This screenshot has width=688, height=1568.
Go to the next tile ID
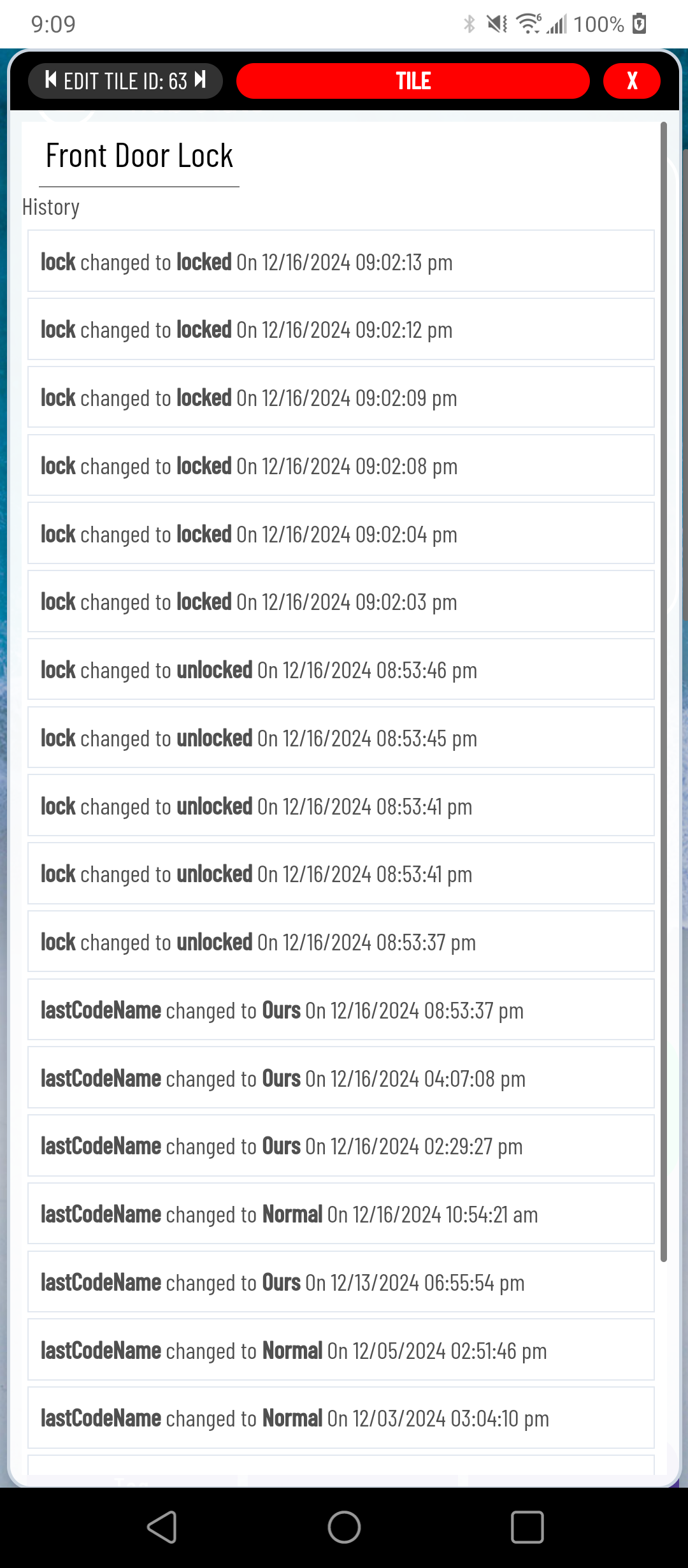pos(200,80)
